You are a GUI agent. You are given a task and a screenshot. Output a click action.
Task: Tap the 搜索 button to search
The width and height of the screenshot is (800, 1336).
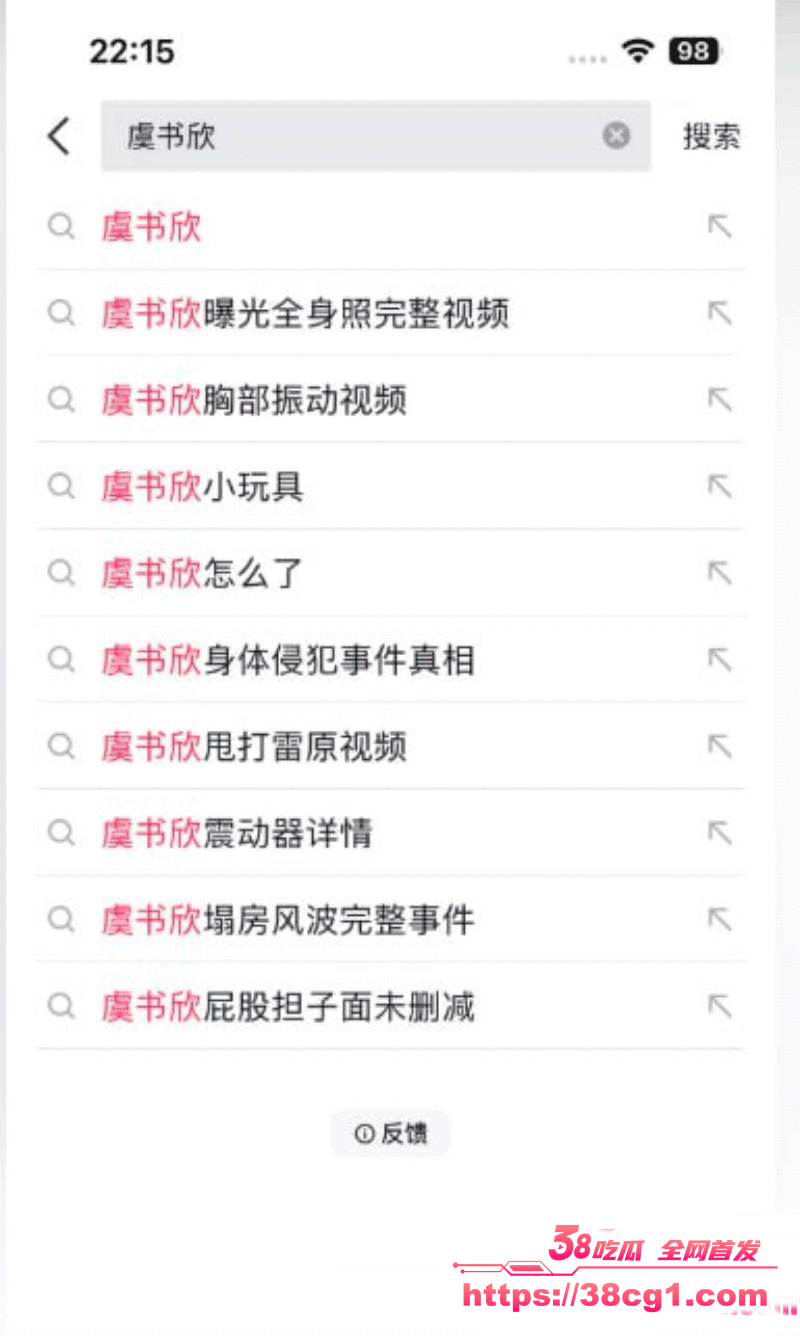(x=711, y=136)
